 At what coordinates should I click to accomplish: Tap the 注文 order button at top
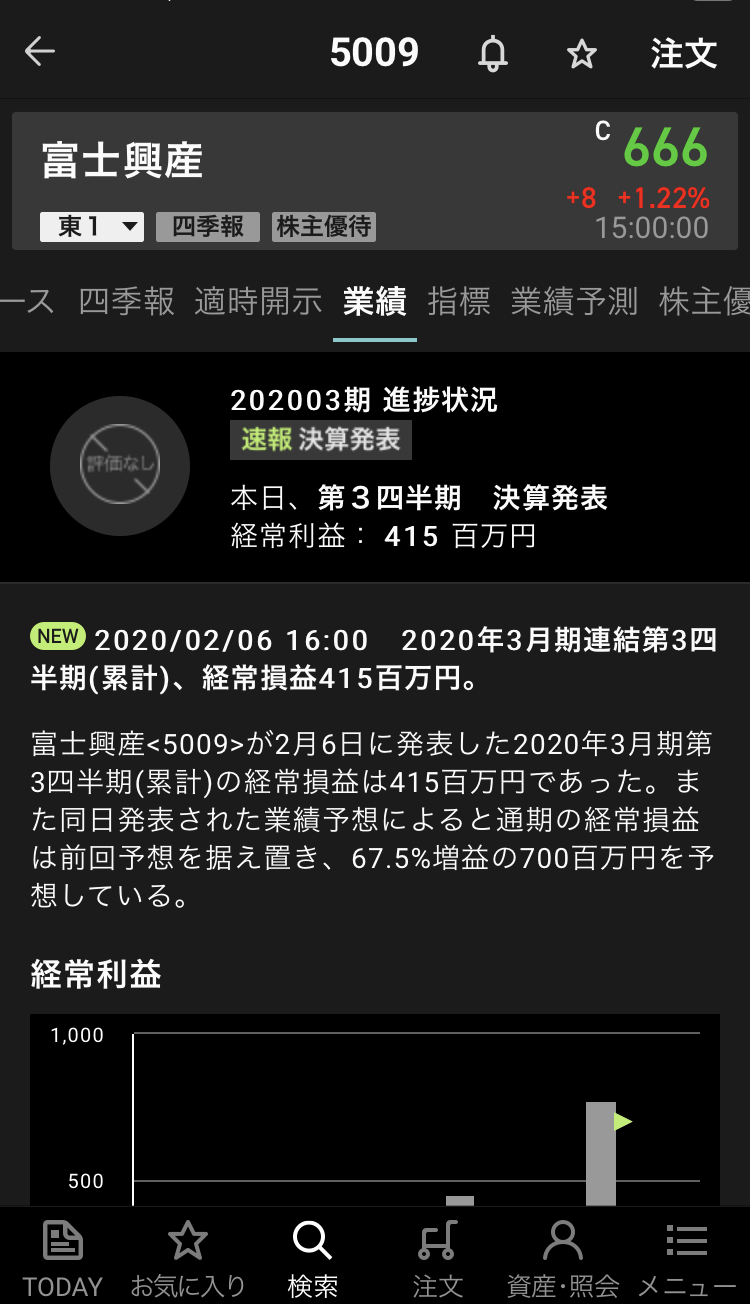pyautogui.click(x=684, y=53)
